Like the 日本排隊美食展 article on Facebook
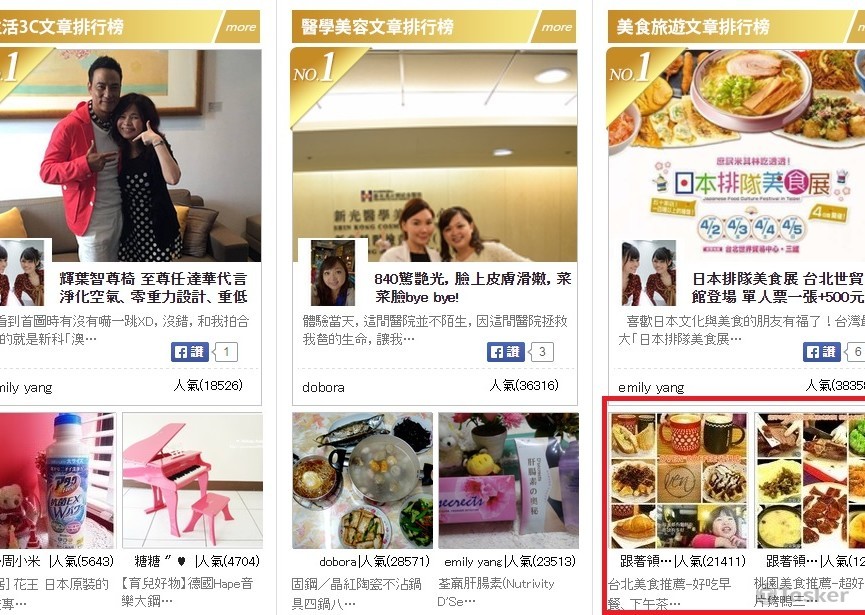 point(822,352)
